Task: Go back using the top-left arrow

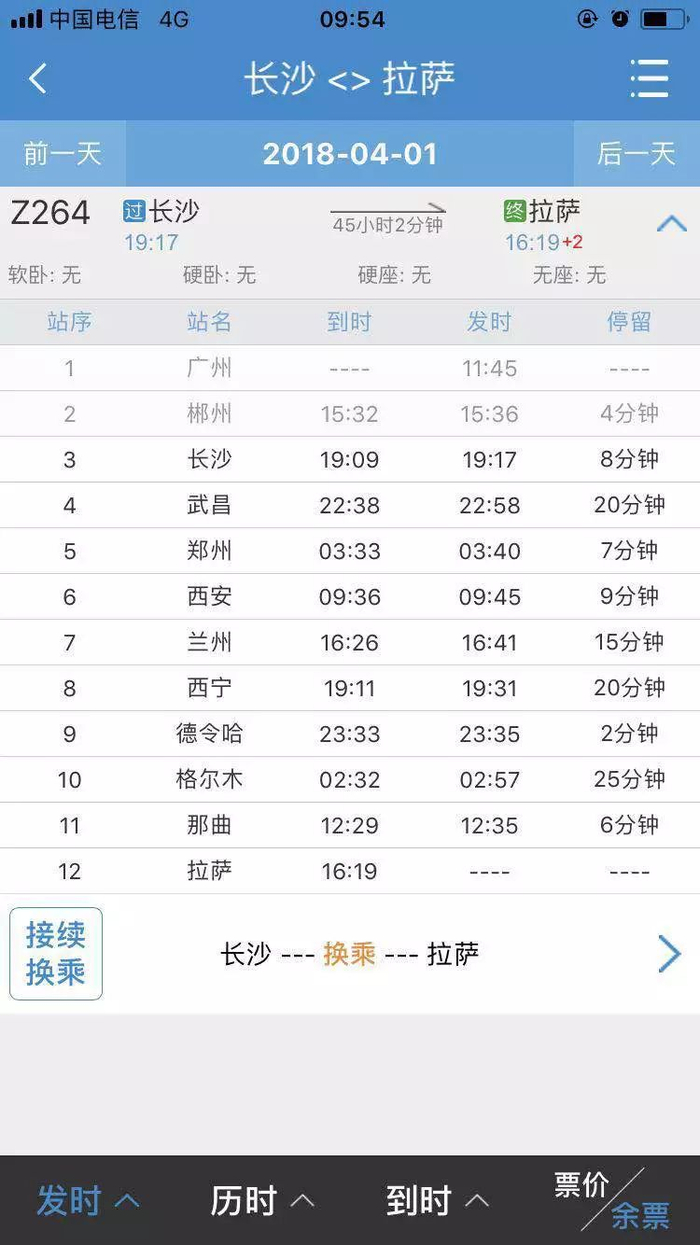Action: pos(38,79)
